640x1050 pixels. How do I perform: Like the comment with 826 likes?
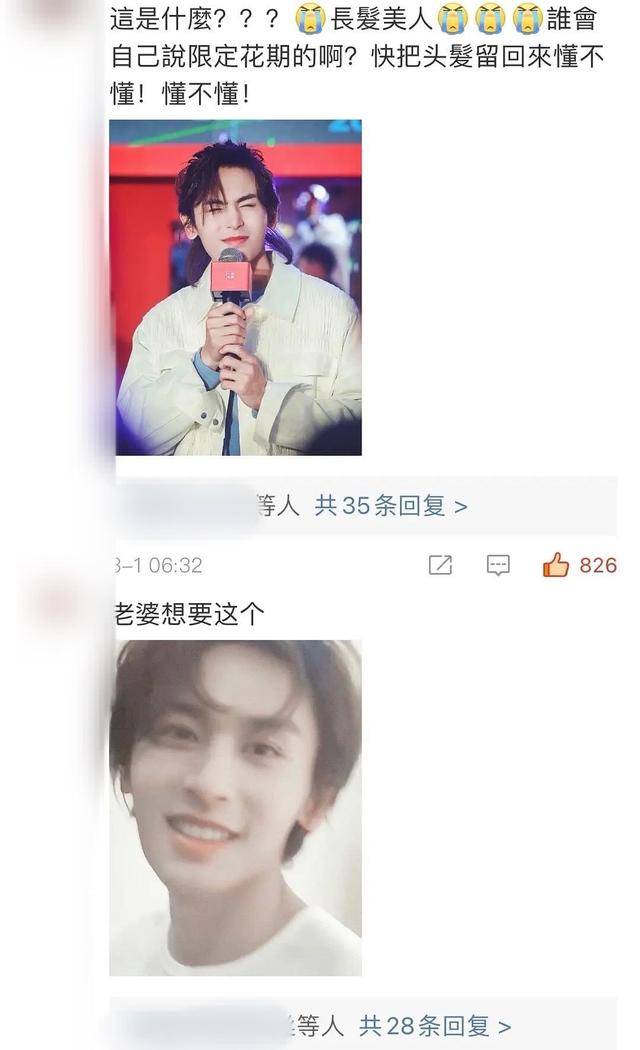click(556, 565)
